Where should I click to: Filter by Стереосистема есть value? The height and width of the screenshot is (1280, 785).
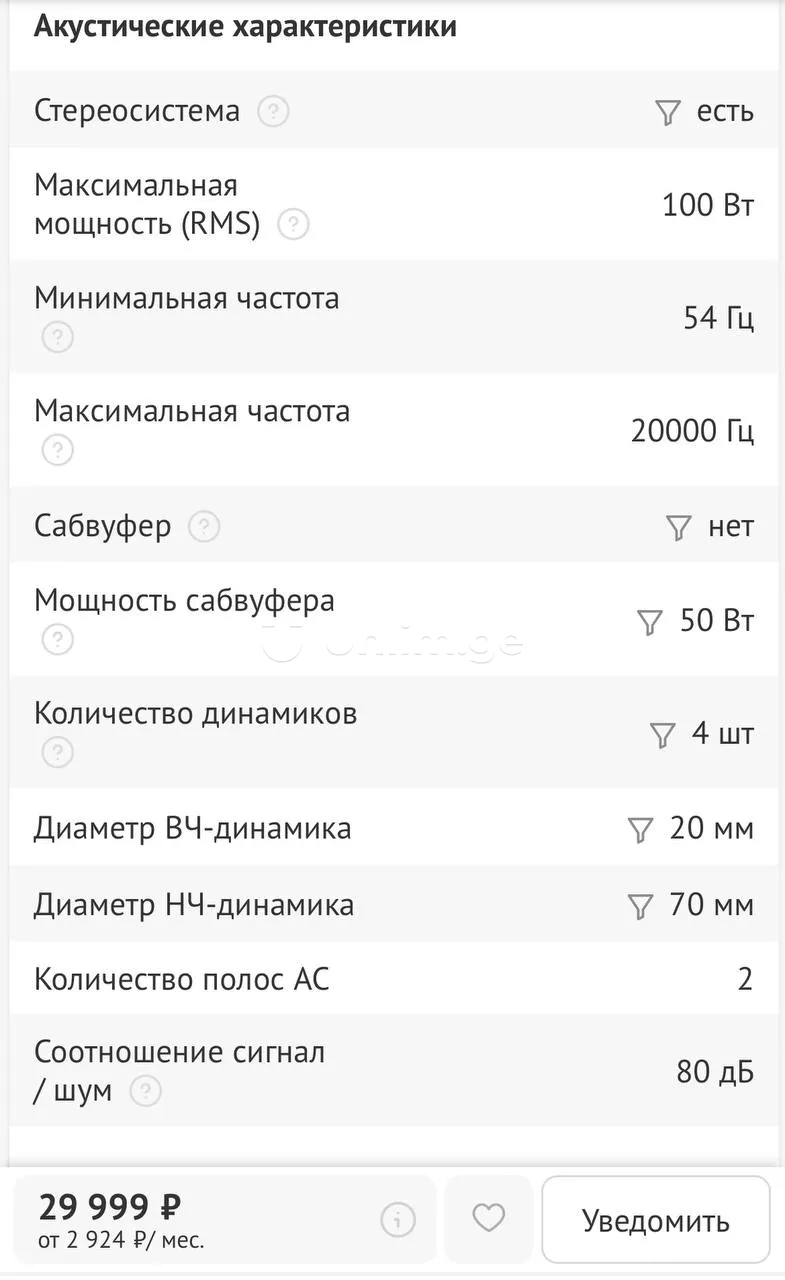(x=667, y=112)
